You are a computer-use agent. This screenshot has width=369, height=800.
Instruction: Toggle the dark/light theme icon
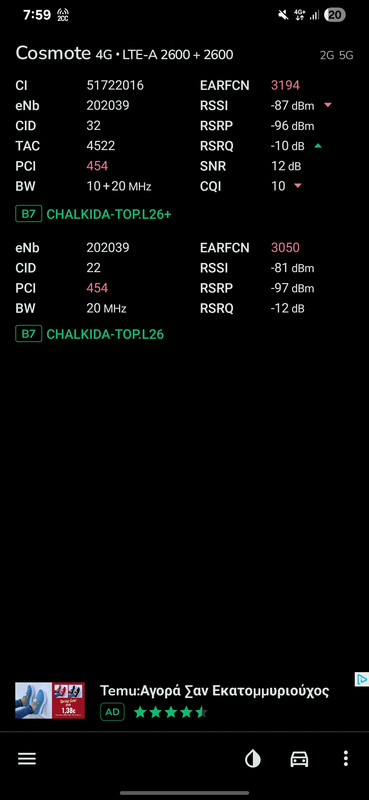253,759
